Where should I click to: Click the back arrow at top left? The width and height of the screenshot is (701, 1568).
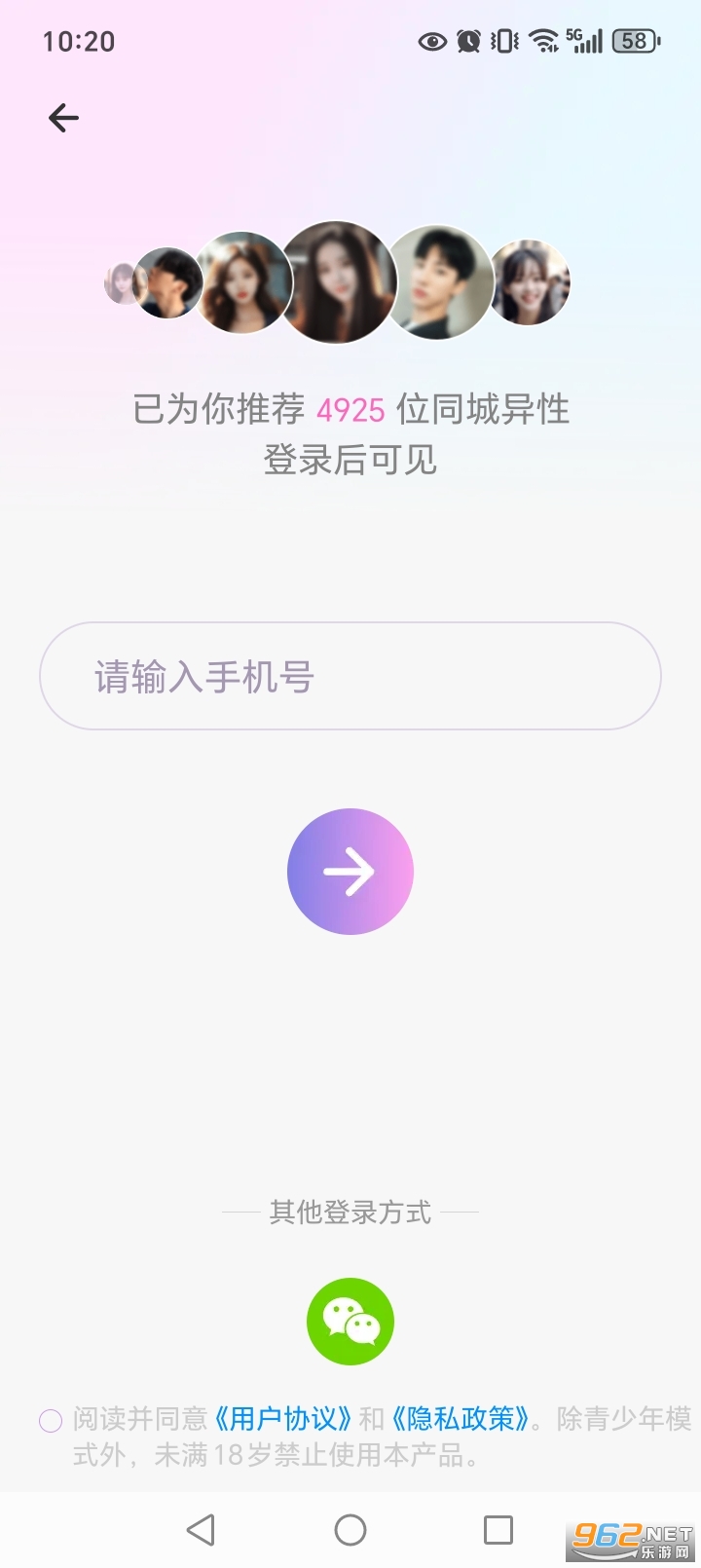coord(62,117)
